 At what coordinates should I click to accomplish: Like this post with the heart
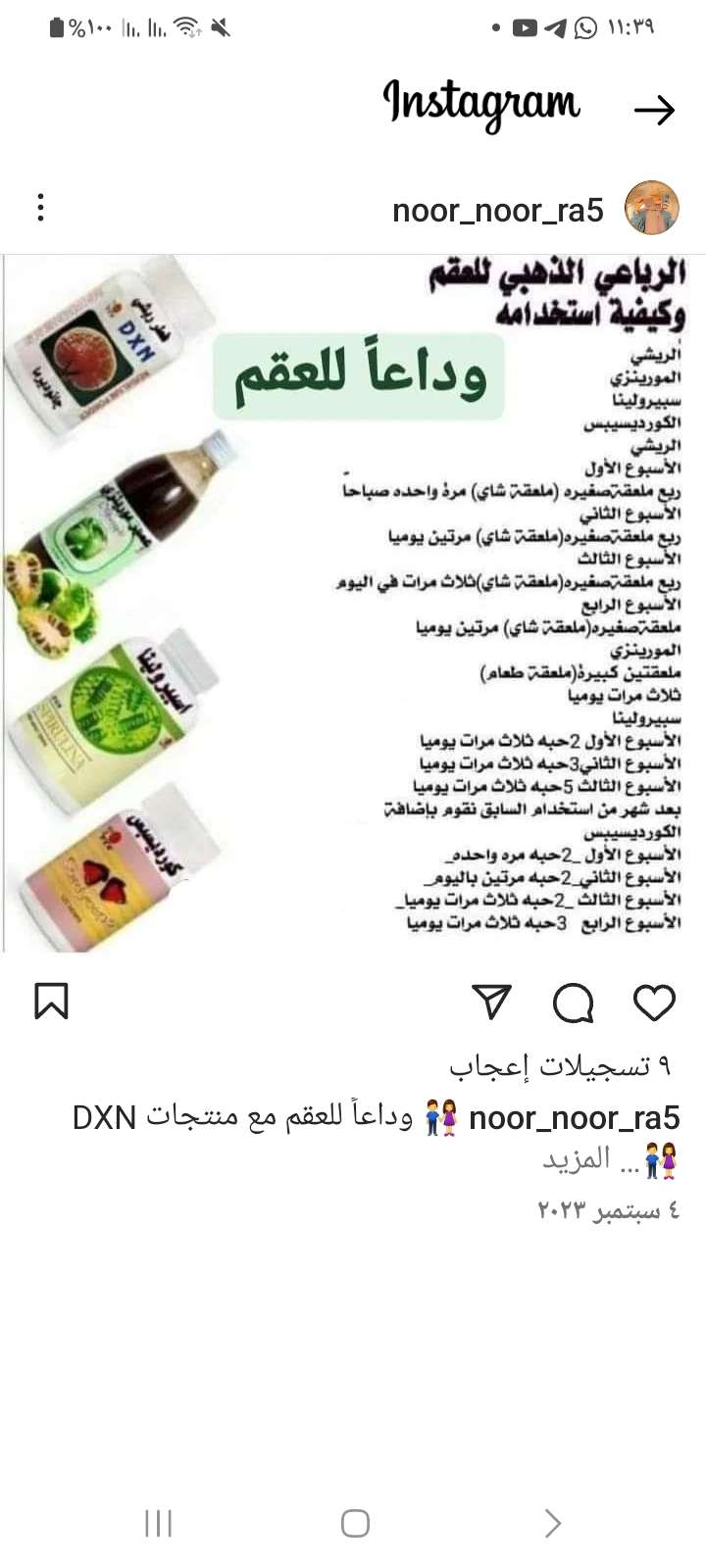[654, 1002]
